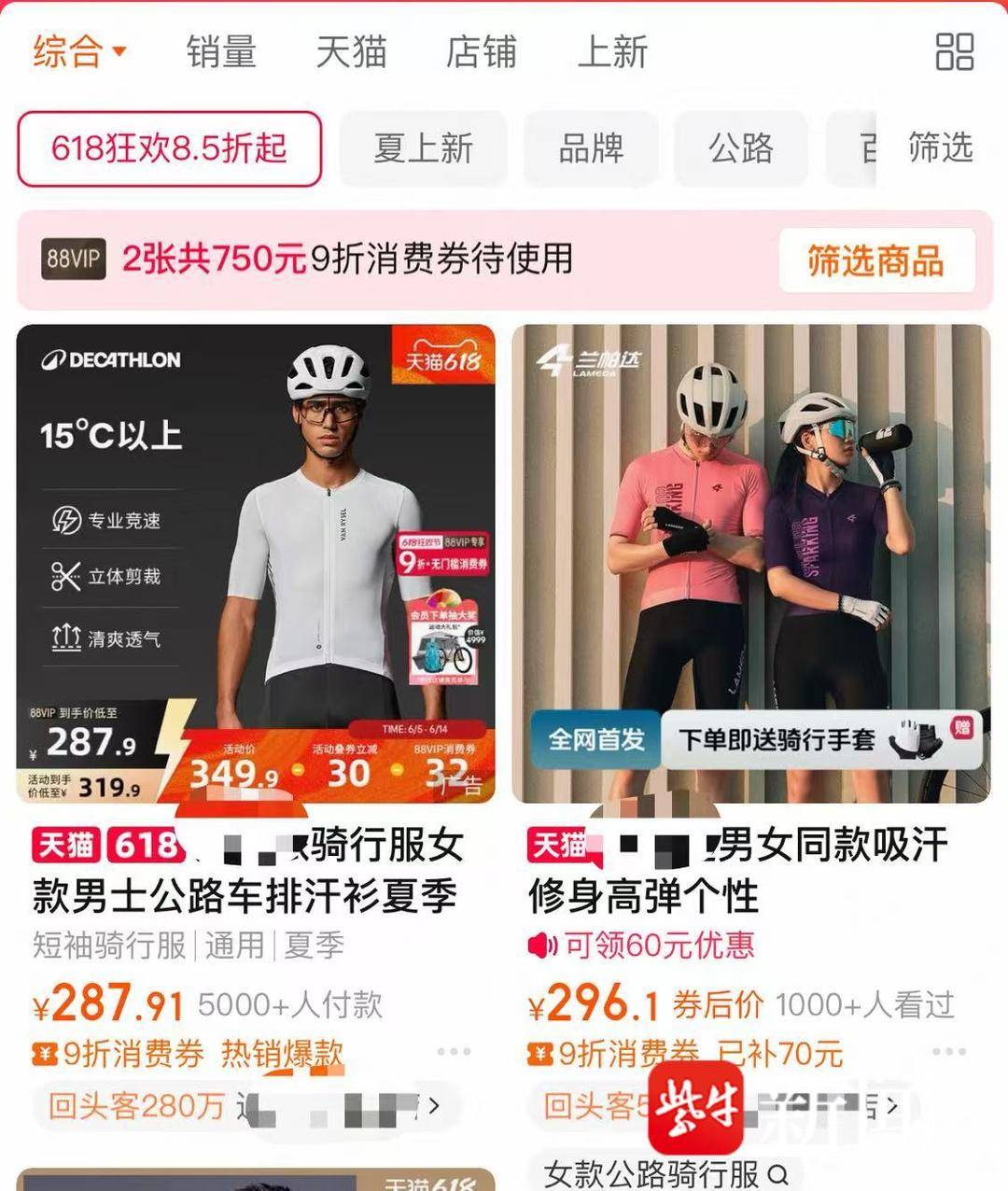Apply the 夏上新 filter chip
Screen dimensions: 1008x1191
(423, 148)
